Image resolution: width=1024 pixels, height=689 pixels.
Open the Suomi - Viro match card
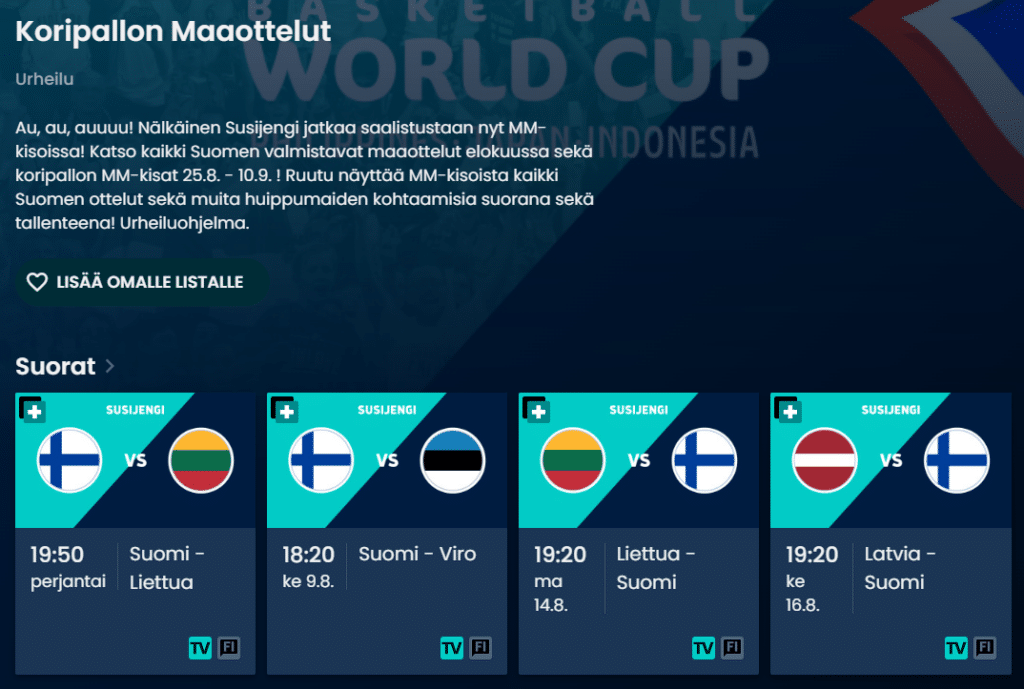pos(386,532)
